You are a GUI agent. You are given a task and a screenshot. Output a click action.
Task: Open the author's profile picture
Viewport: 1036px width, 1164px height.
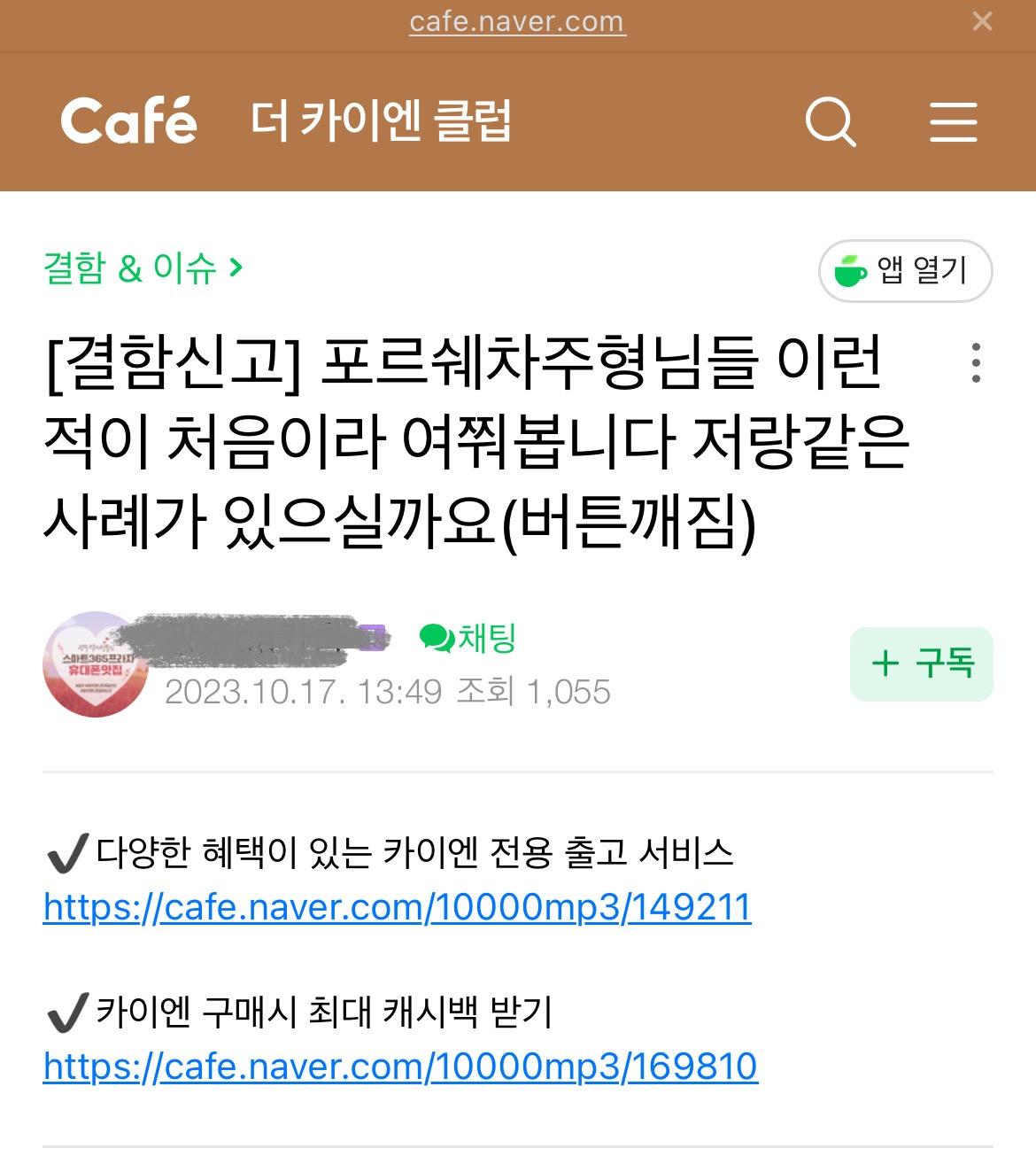tap(96, 663)
